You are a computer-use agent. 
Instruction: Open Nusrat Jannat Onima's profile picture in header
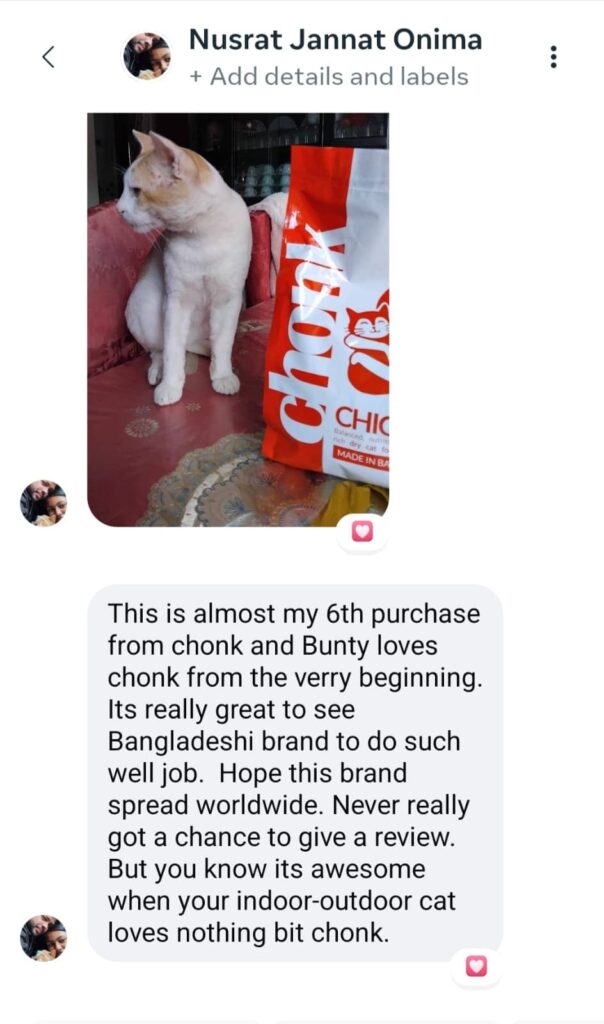click(147, 56)
